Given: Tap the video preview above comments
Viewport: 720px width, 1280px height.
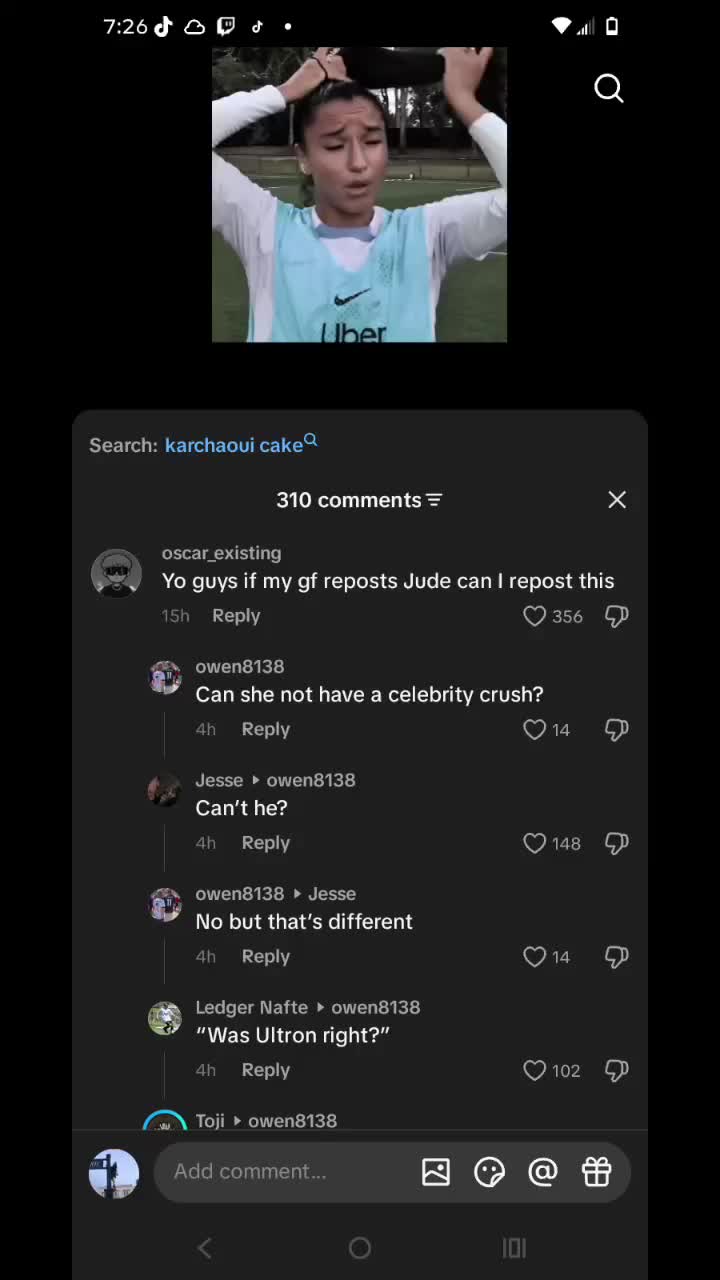Looking at the screenshot, I should (x=359, y=194).
